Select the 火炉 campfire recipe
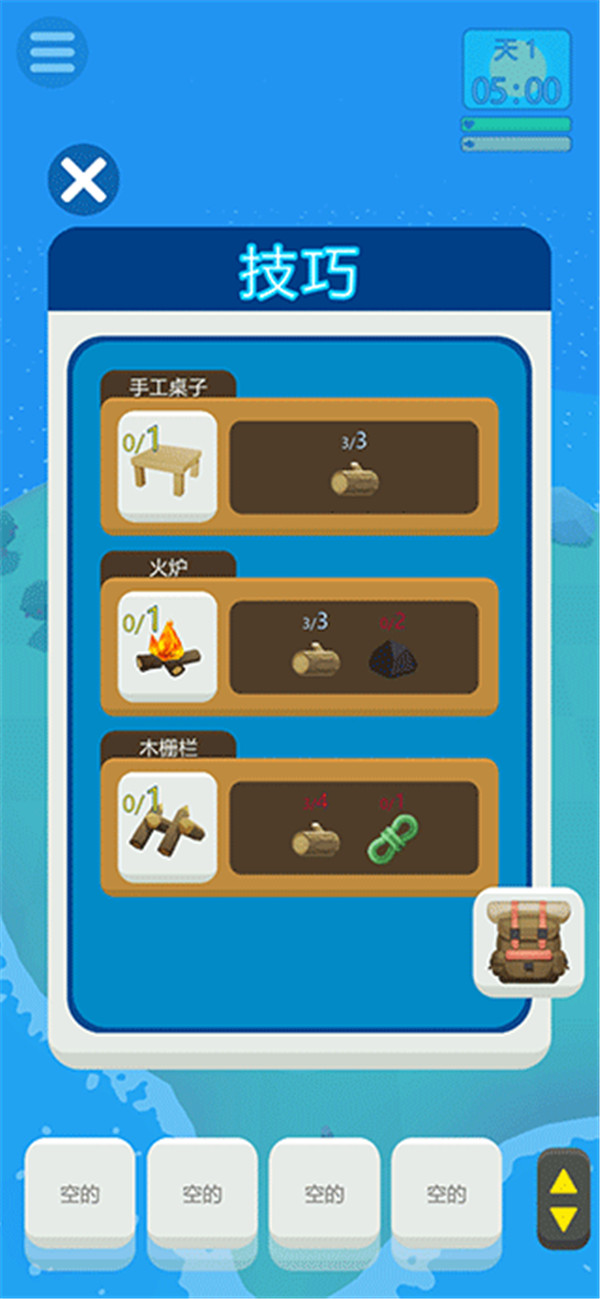600x1299 pixels. click(168, 646)
